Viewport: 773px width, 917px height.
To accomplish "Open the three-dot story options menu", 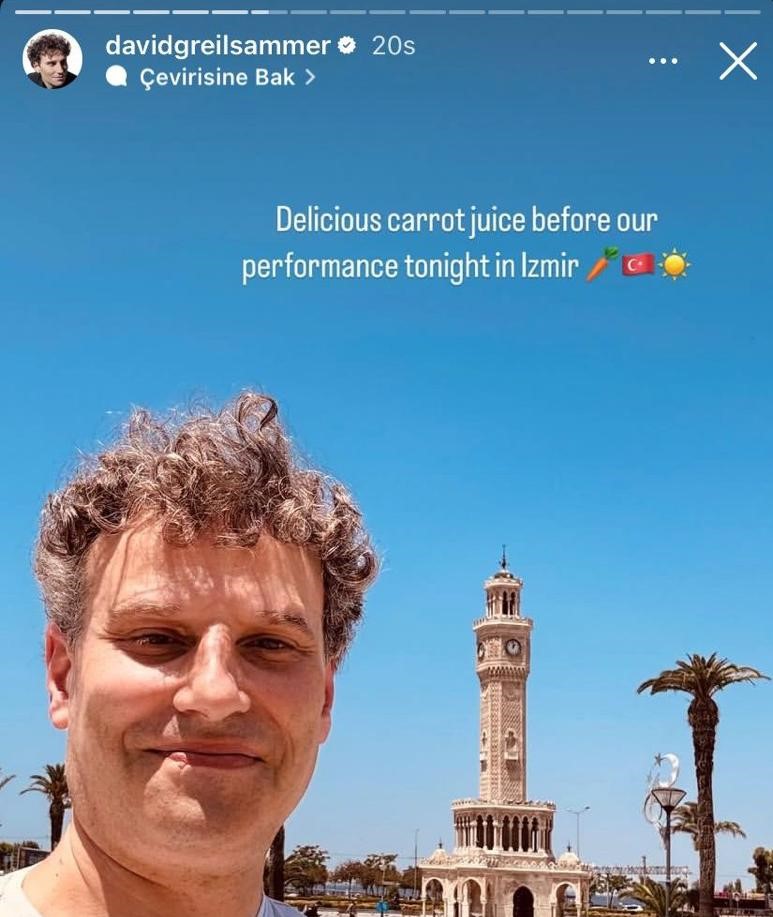I will (662, 61).
